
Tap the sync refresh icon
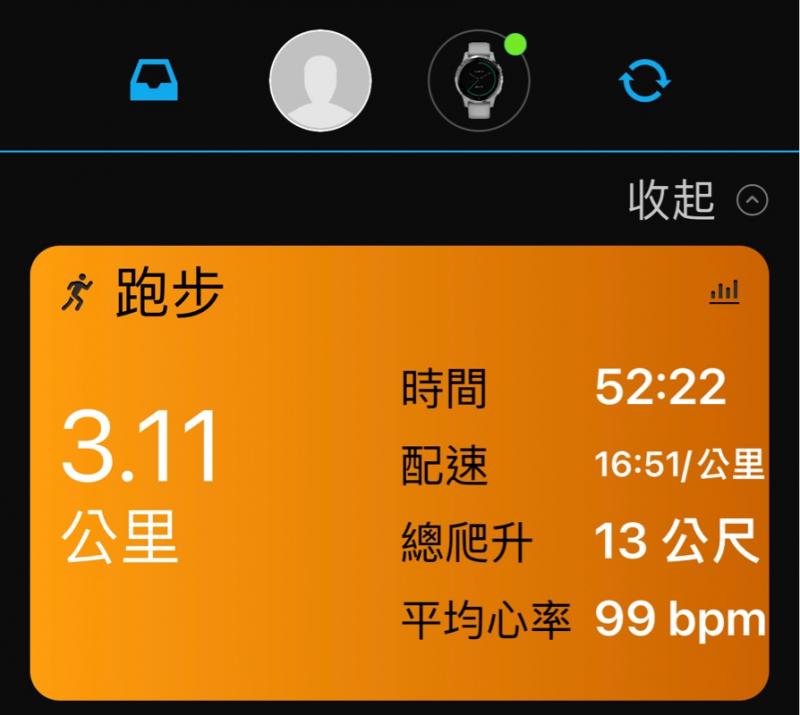645,81
